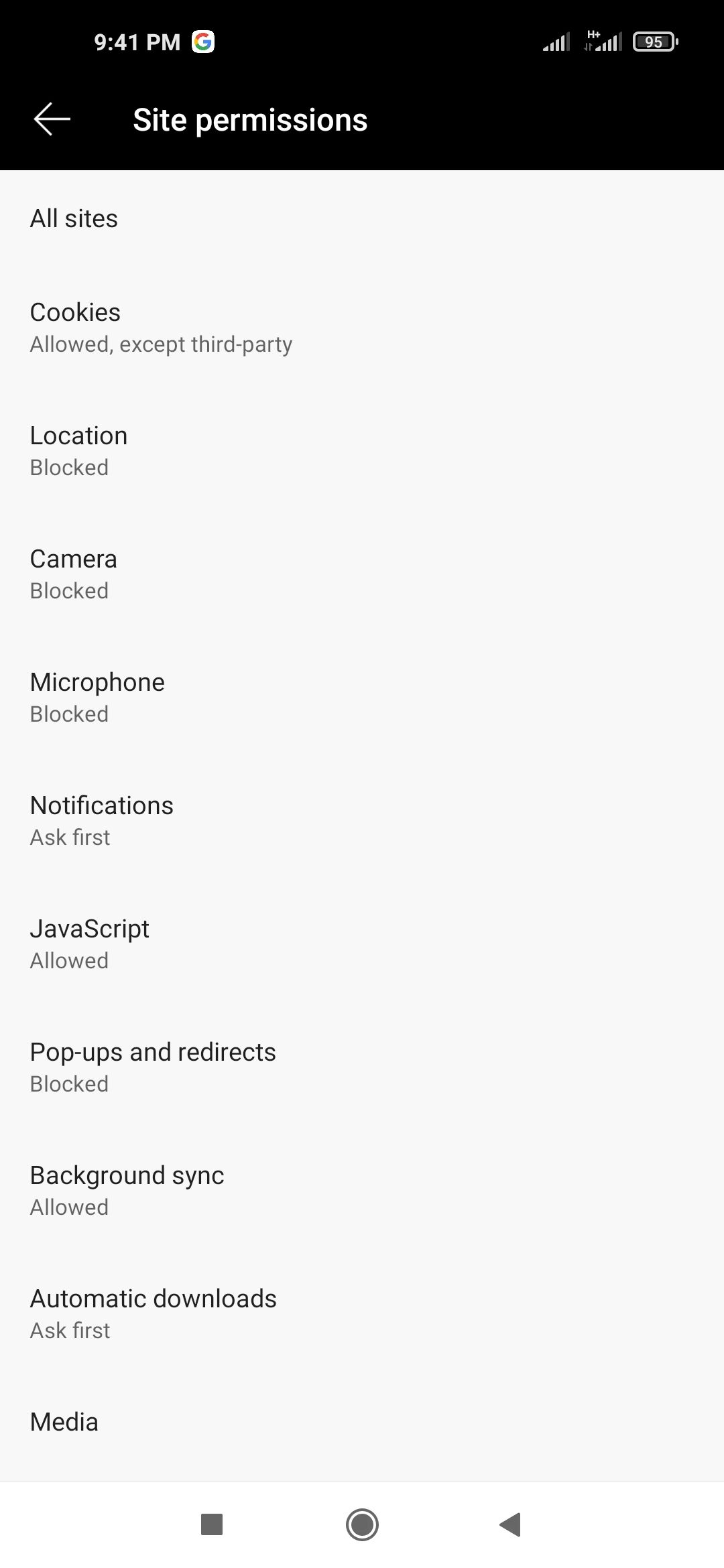Tap the battery indicator showing 95
Image resolution: width=724 pixels, height=1568 pixels.
[x=654, y=42]
